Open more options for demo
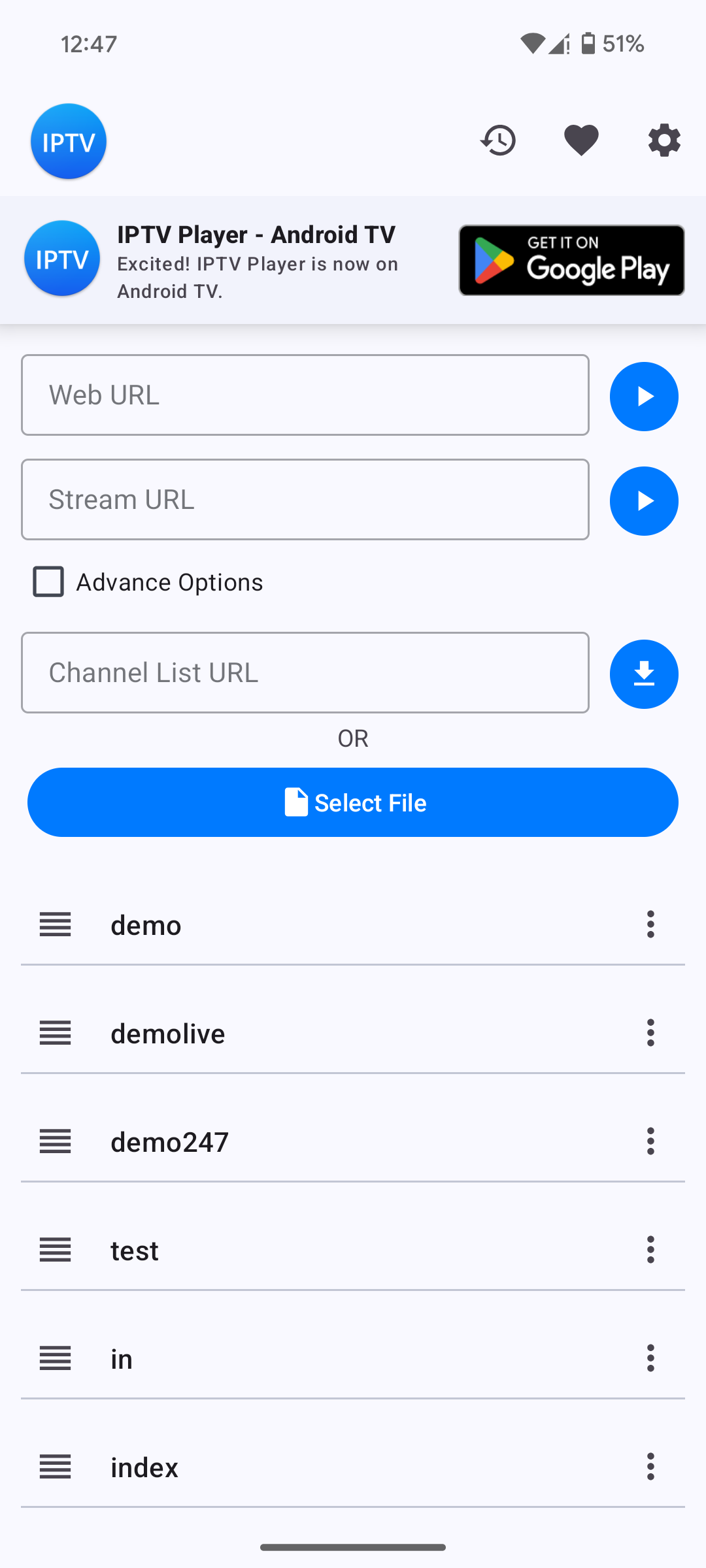The image size is (706, 1568). 650,924
